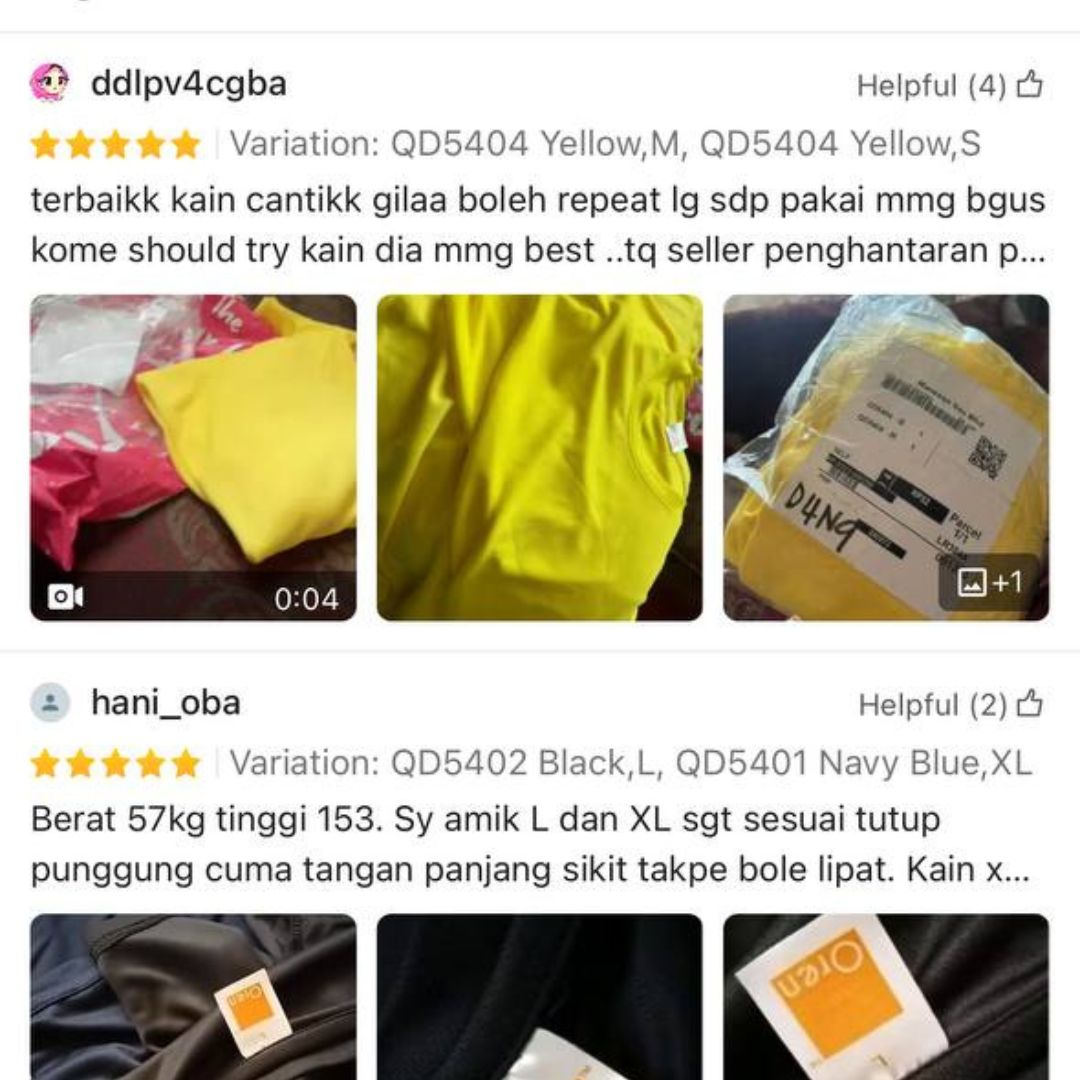Play ddlpv4cgba's 0:04 review video
Viewport: 1080px width, 1080px height.
tap(193, 457)
